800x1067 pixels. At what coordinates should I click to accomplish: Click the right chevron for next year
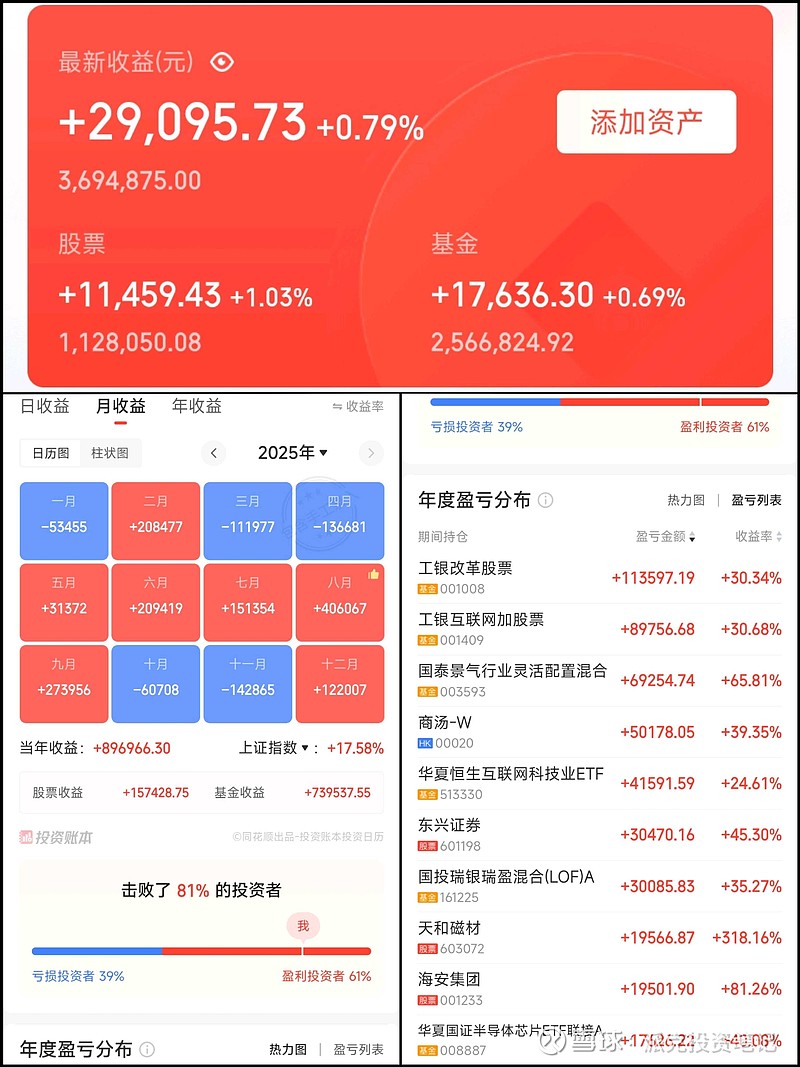click(x=371, y=453)
